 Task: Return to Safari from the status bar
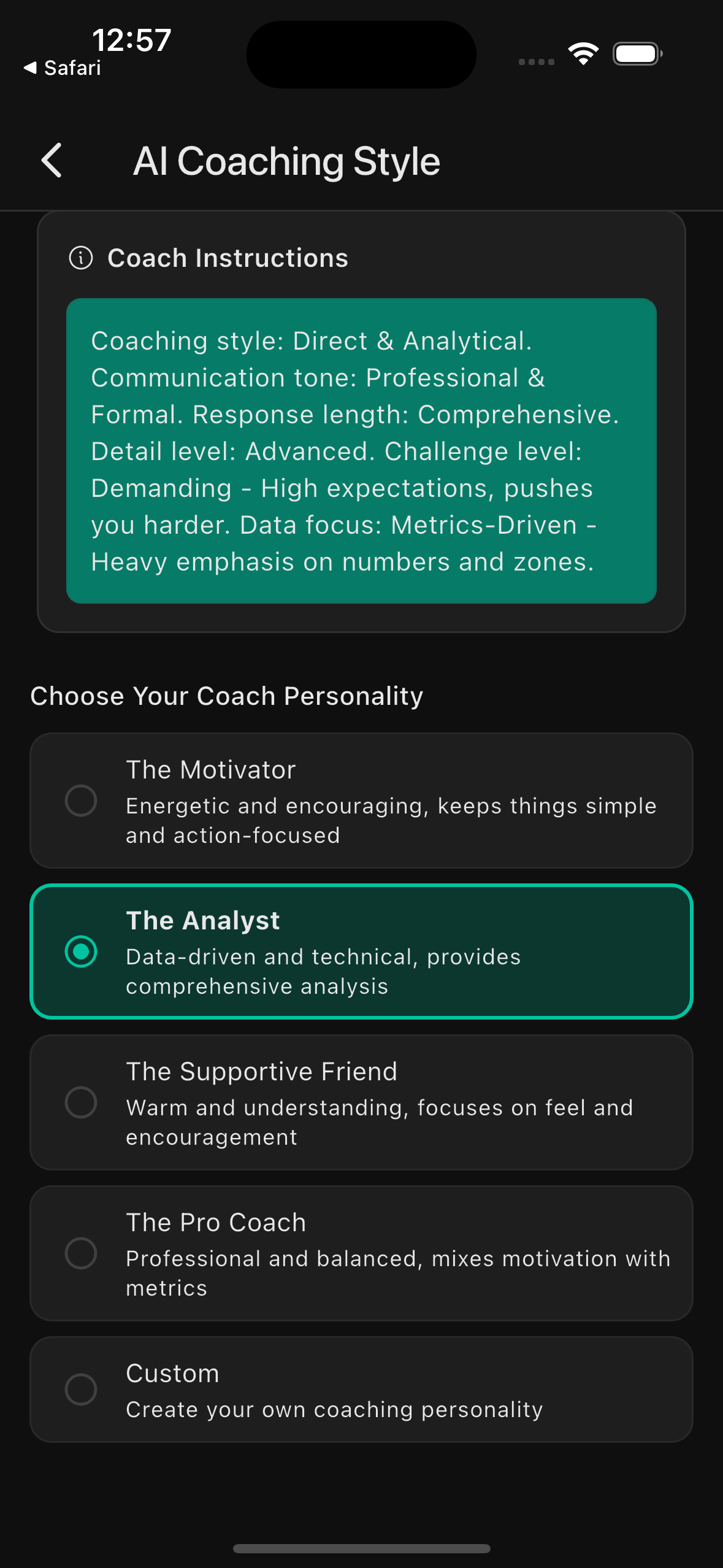click(x=63, y=68)
